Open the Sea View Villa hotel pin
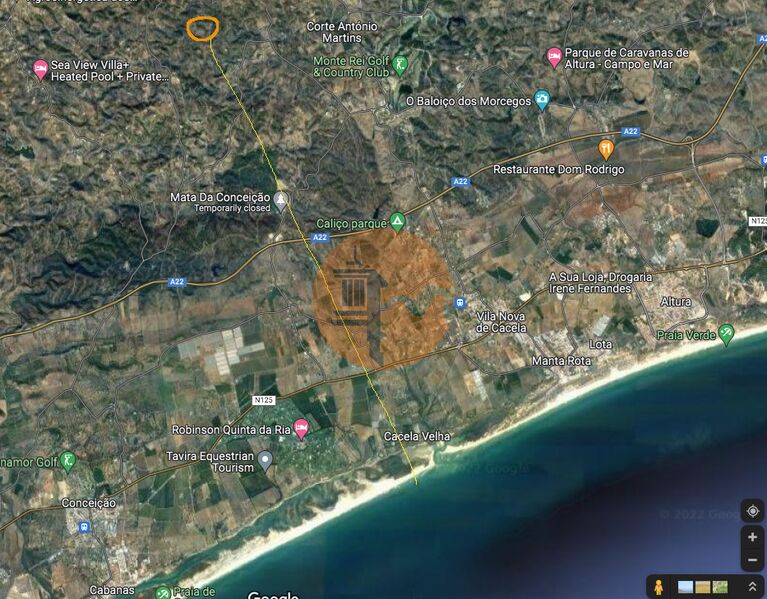The width and height of the screenshot is (767, 599). [x=41, y=69]
